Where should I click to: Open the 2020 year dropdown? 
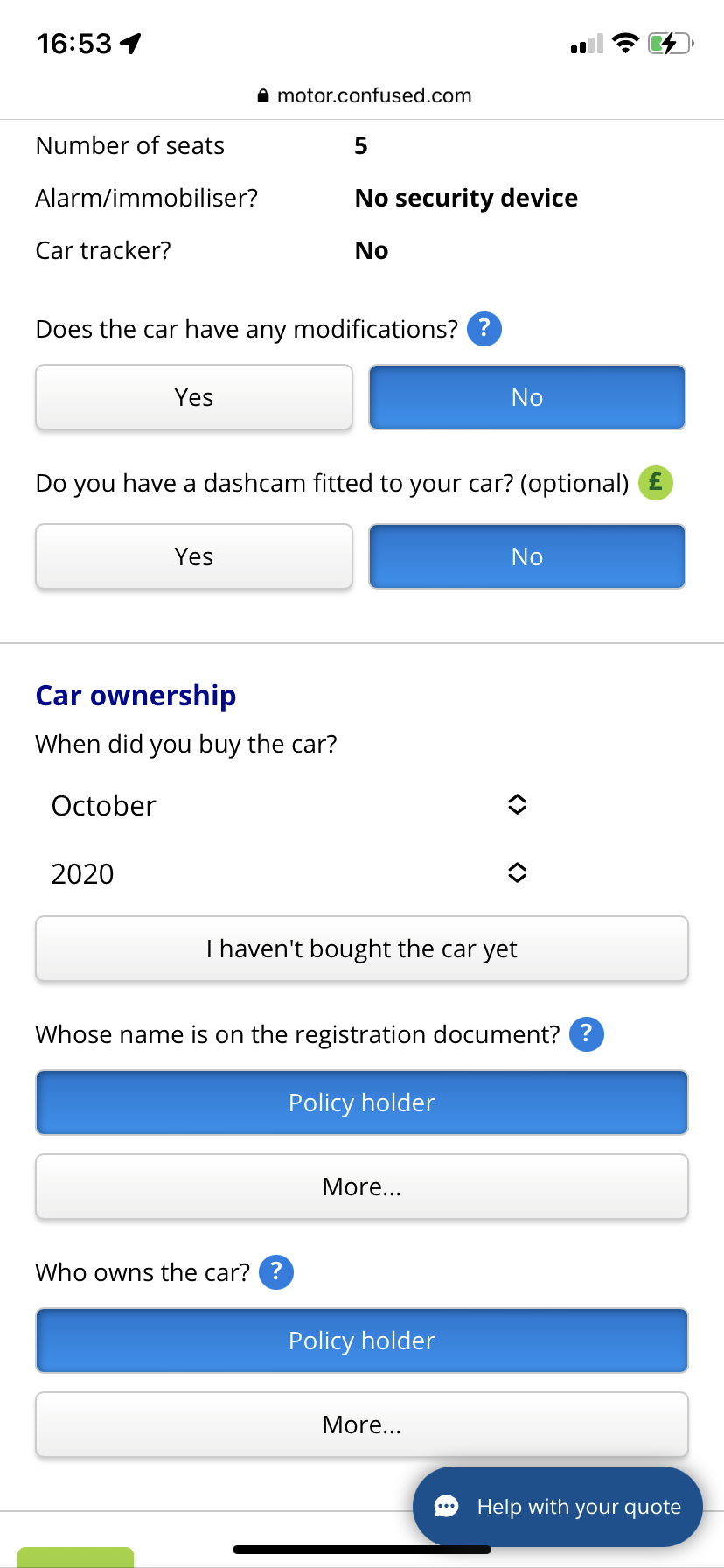289,873
